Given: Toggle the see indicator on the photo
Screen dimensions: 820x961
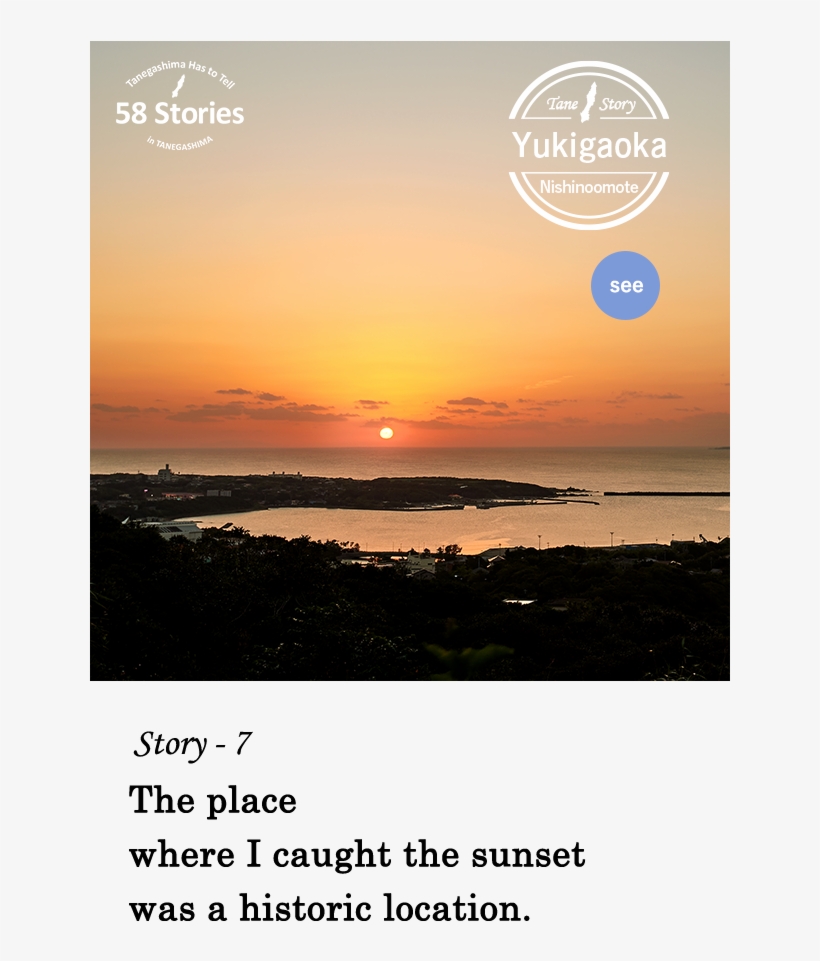Looking at the screenshot, I should click(x=626, y=285).
